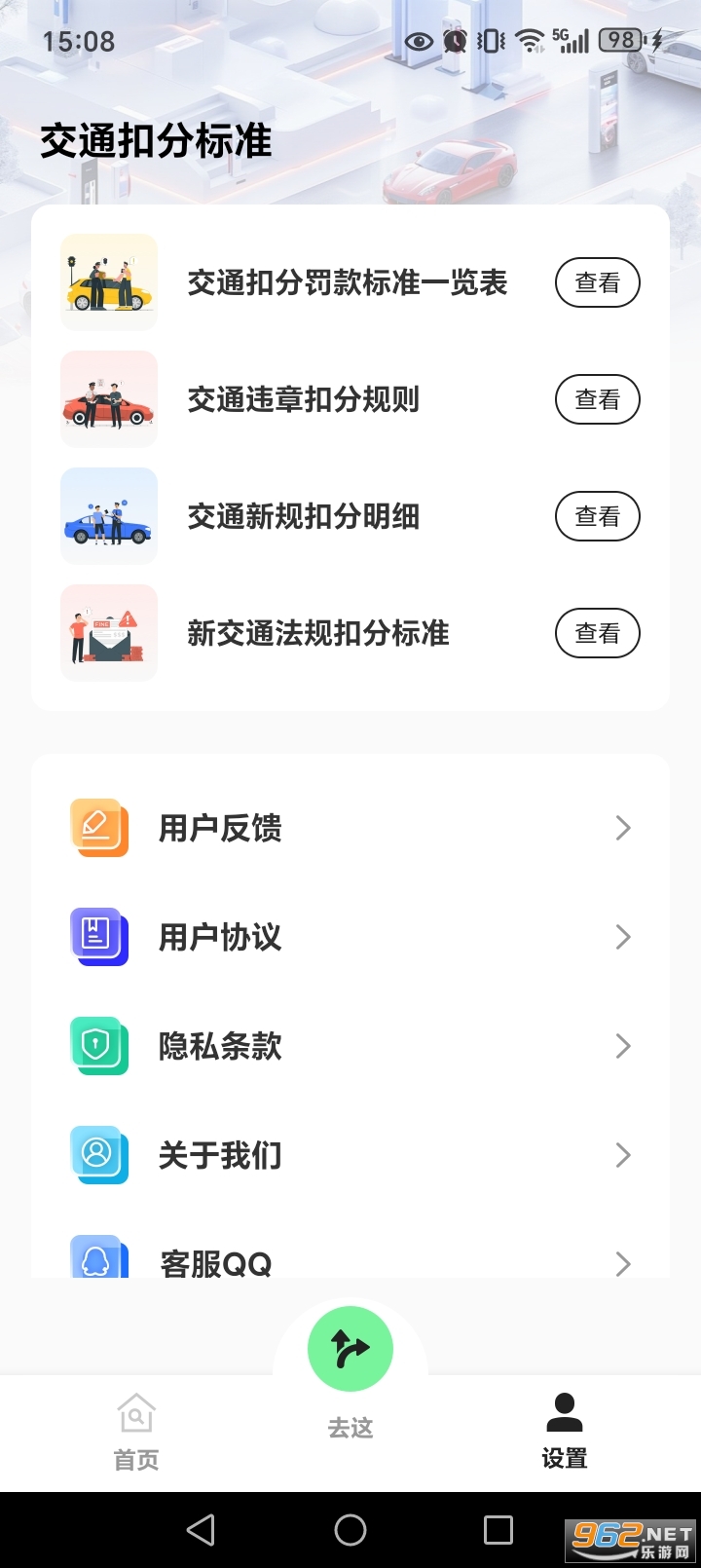Click the blue 关于我们 profile icon
This screenshot has width=701, height=1568.
98,1155
